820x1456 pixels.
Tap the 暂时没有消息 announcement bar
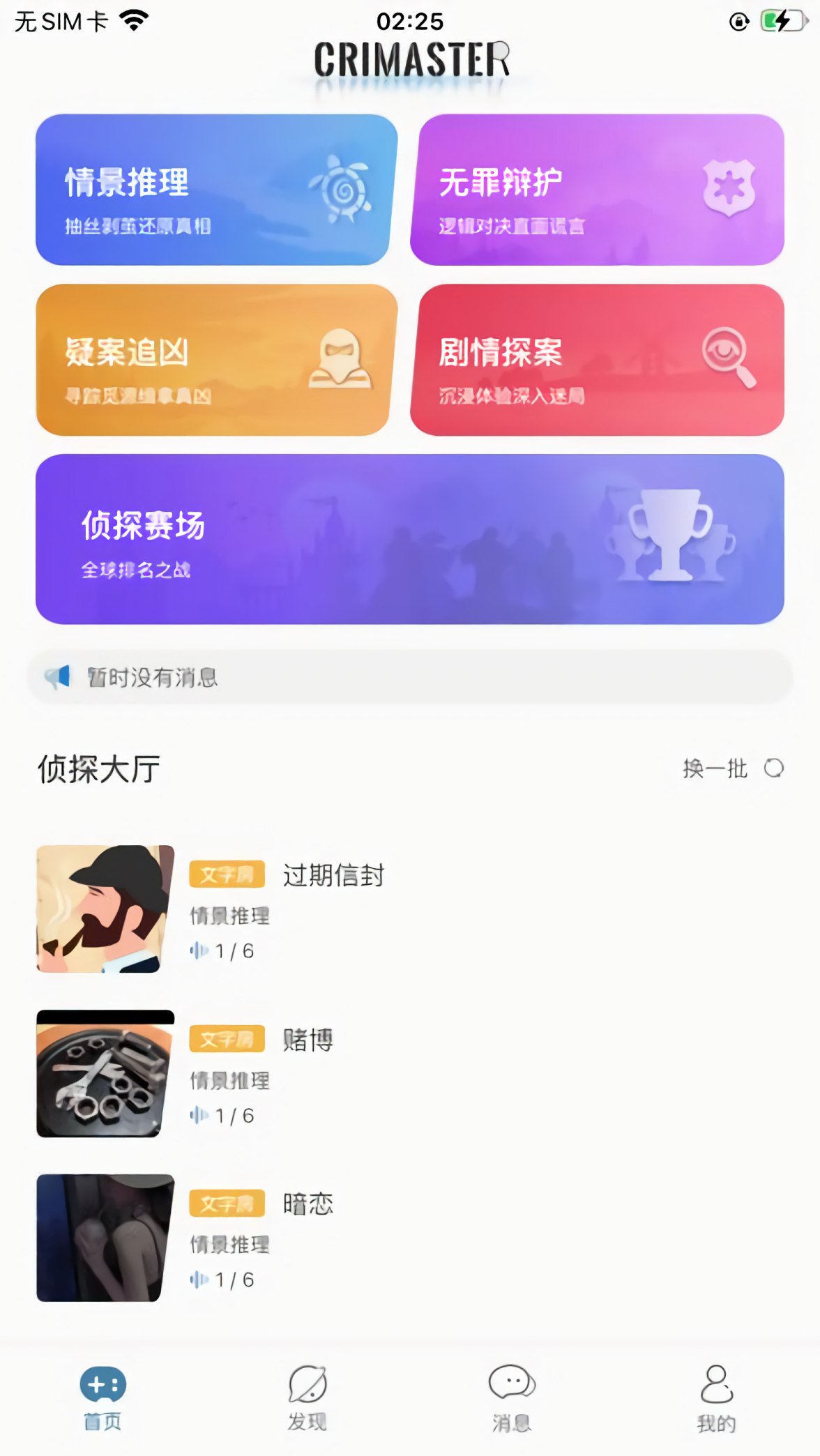(410, 676)
